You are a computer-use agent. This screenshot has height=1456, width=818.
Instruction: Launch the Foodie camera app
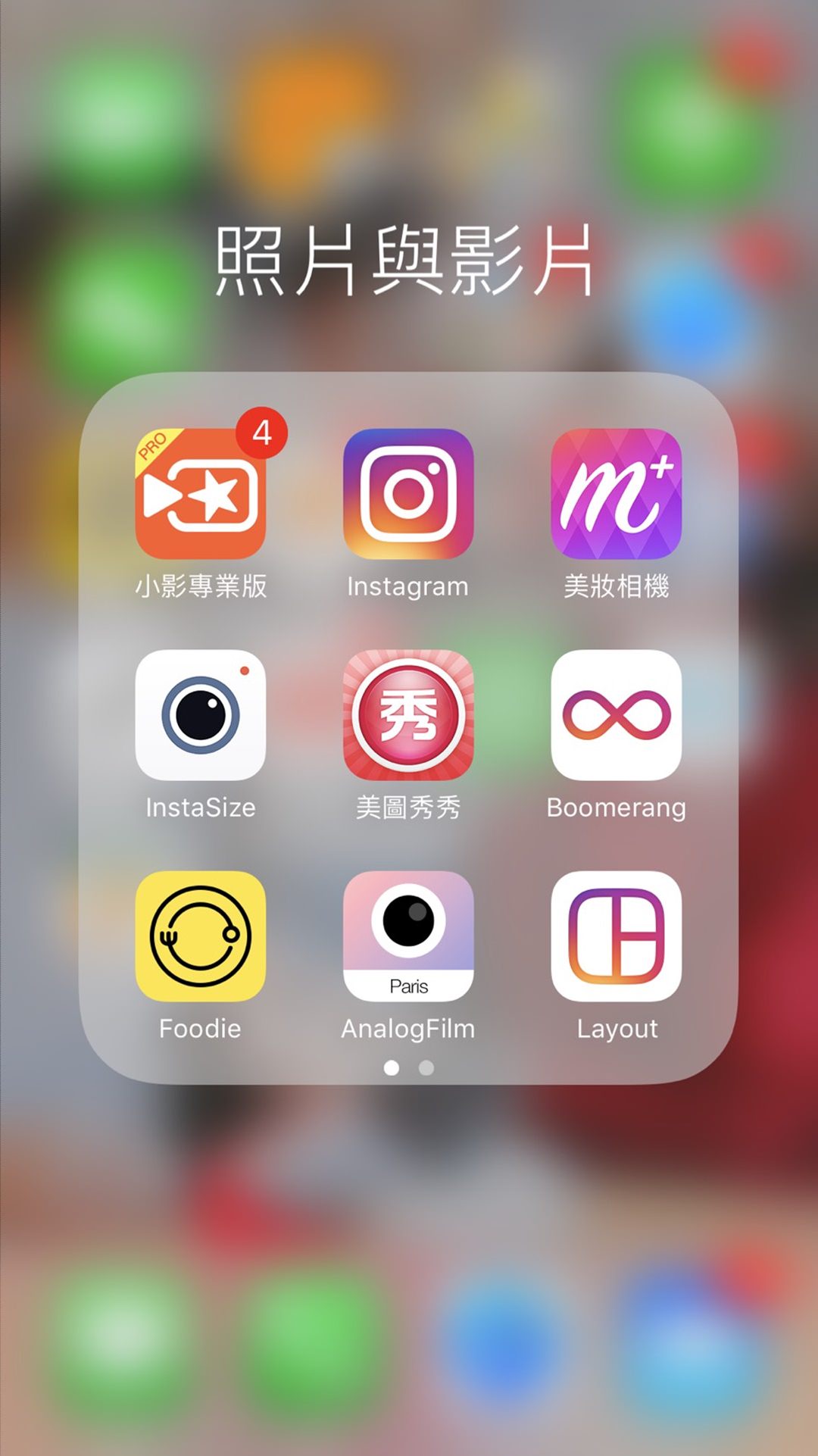(200, 936)
